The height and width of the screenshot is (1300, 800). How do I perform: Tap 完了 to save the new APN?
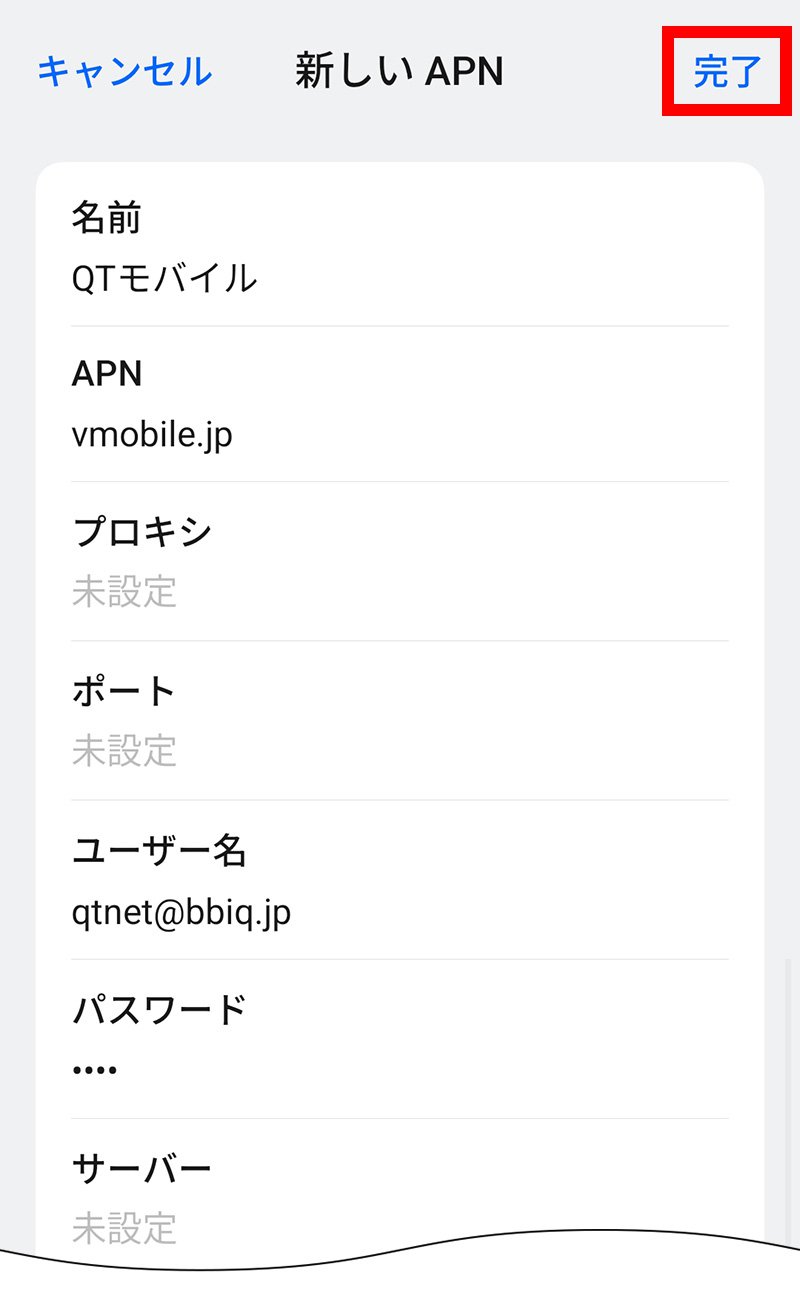coord(726,72)
